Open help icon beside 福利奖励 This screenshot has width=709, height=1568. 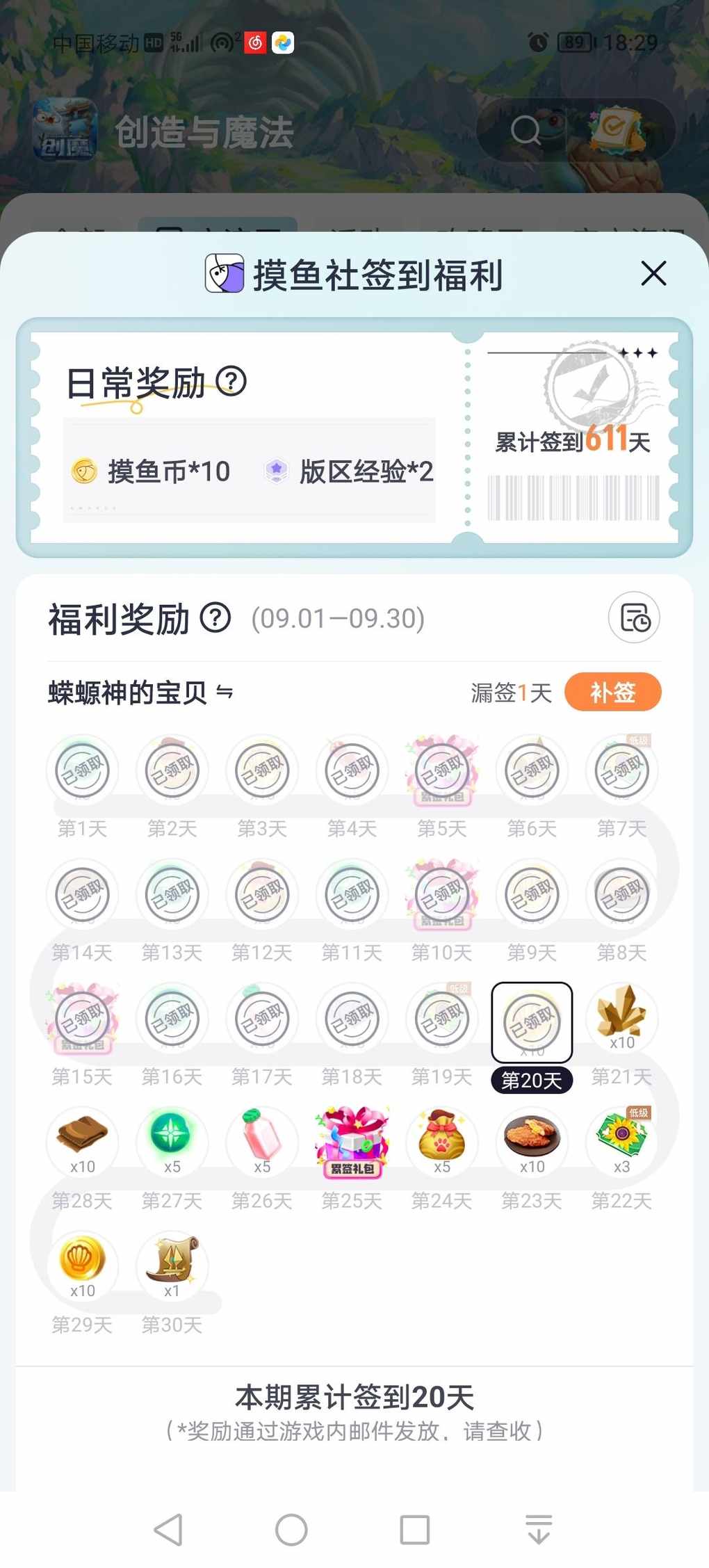[215, 617]
